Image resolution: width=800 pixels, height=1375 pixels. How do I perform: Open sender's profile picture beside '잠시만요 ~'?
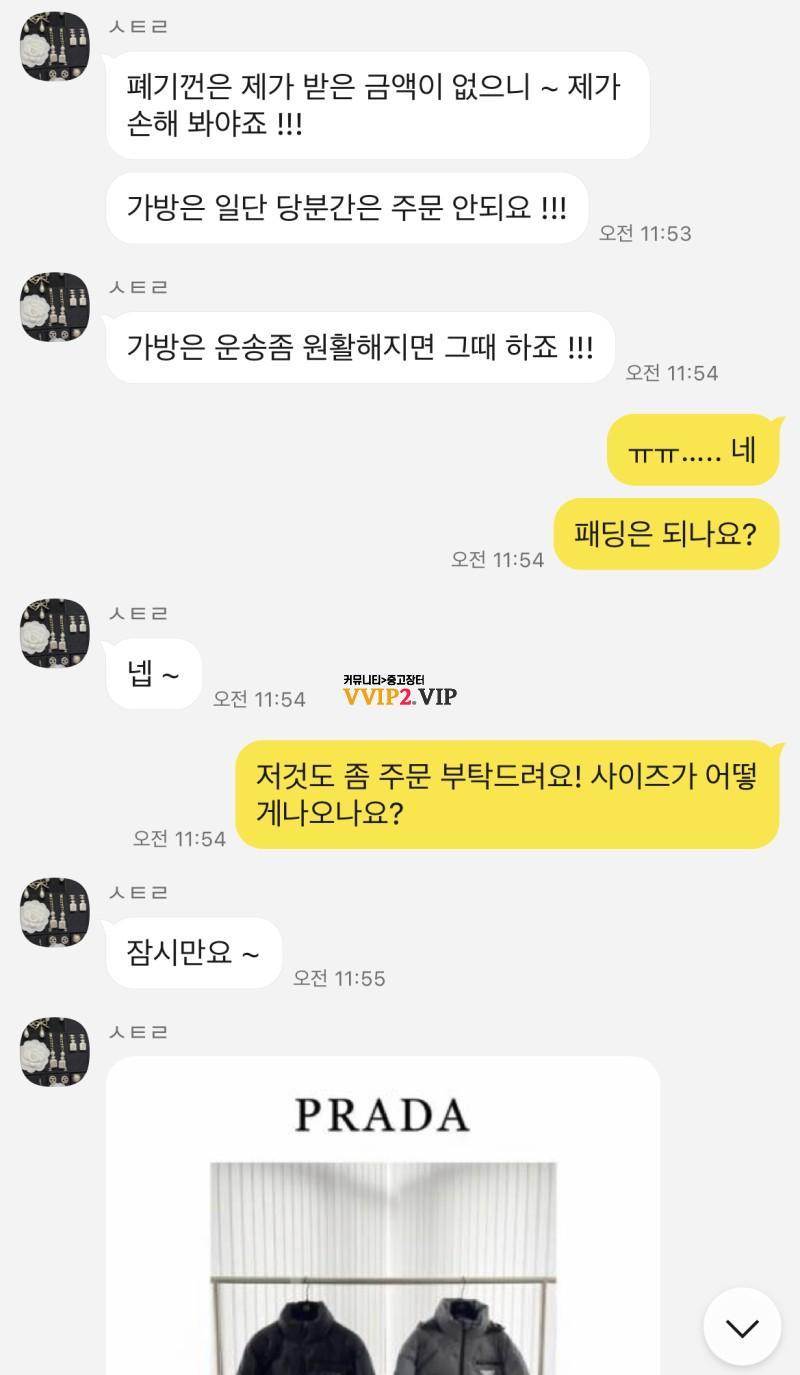55,913
